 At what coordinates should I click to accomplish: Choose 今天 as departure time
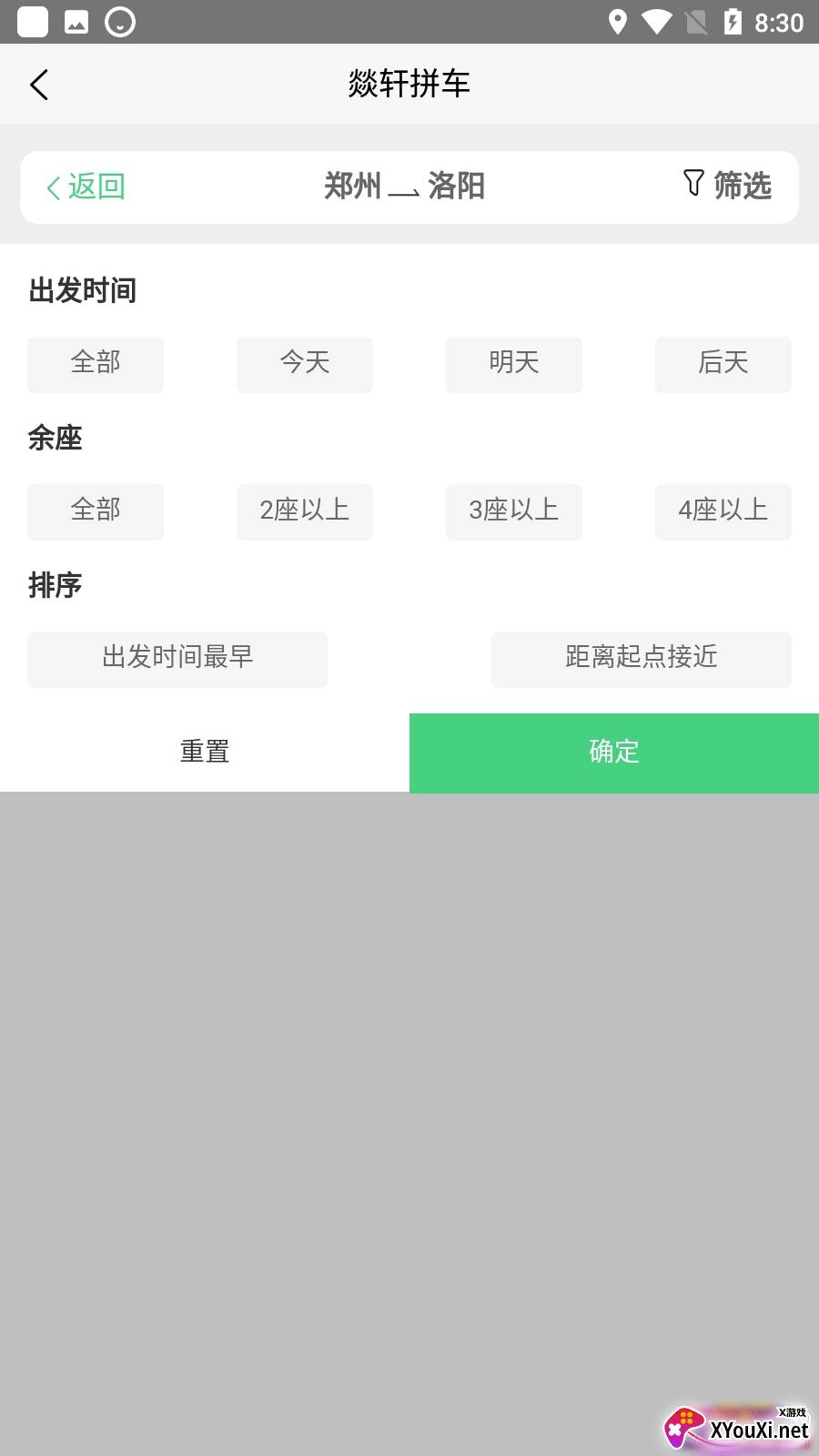pyautogui.click(x=305, y=364)
